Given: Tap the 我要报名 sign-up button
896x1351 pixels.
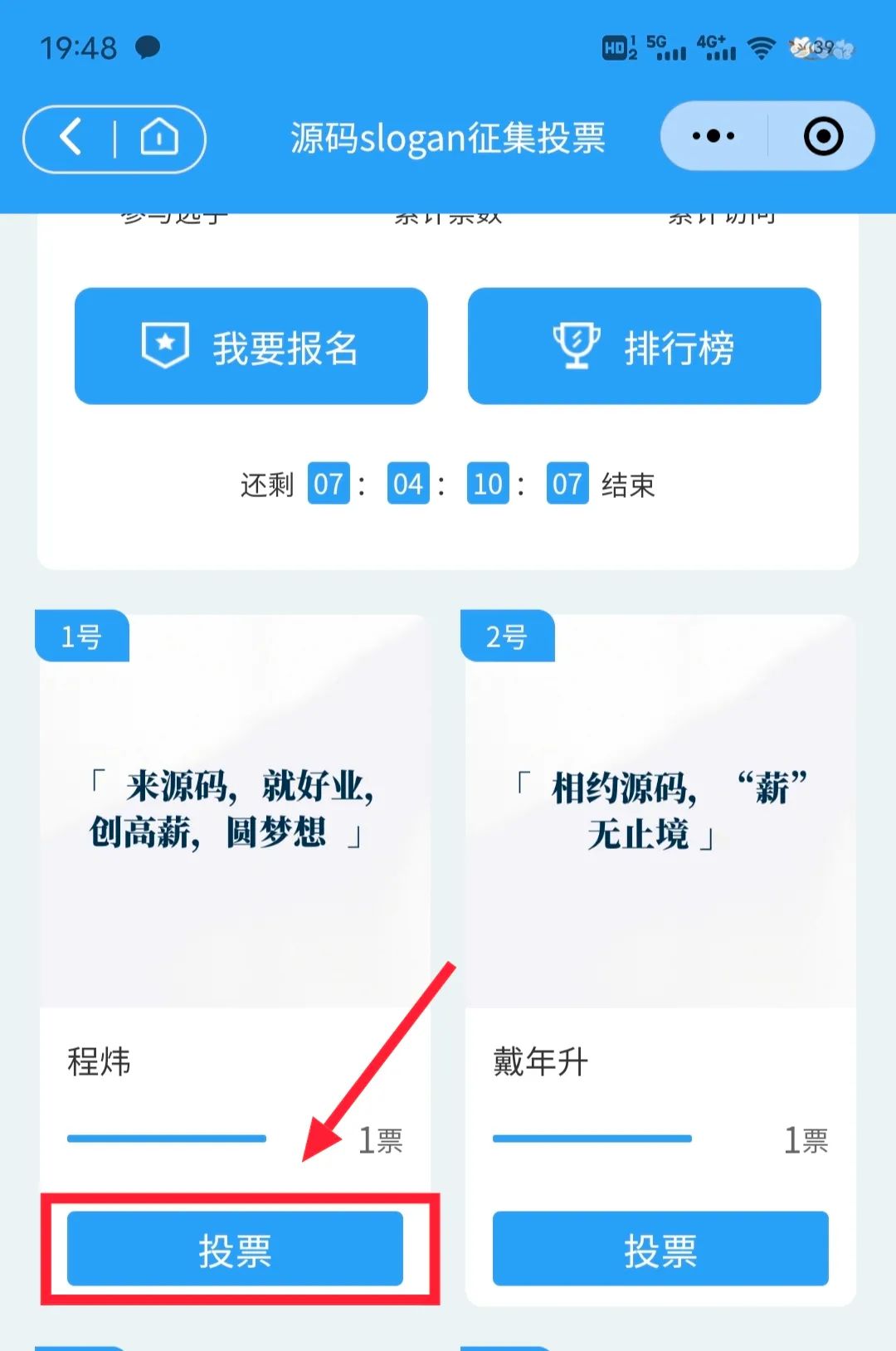Looking at the screenshot, I should pyautogui.click(x=251, y=346).
